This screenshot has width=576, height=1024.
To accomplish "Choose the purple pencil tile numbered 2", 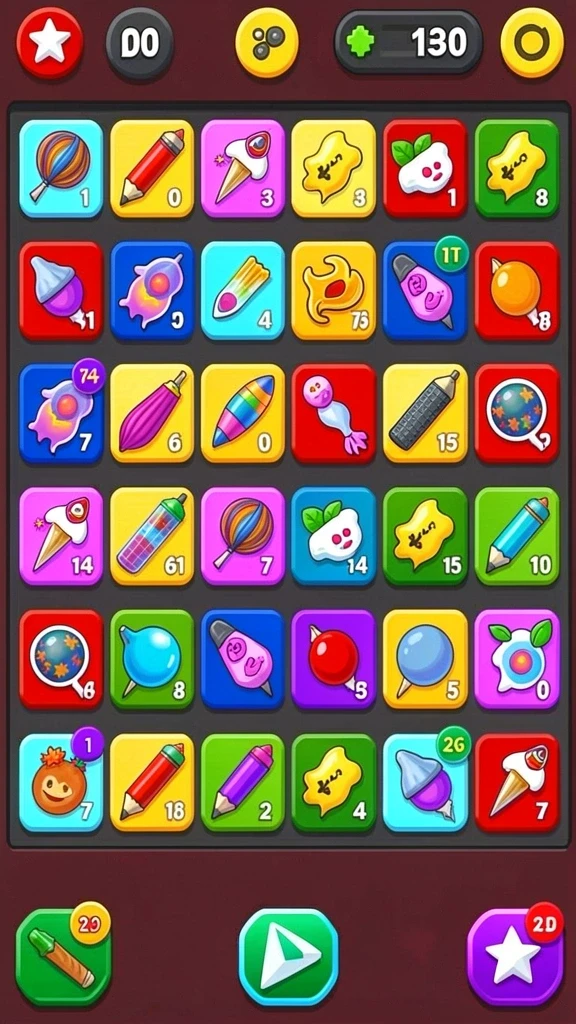I will coord(243,782).
